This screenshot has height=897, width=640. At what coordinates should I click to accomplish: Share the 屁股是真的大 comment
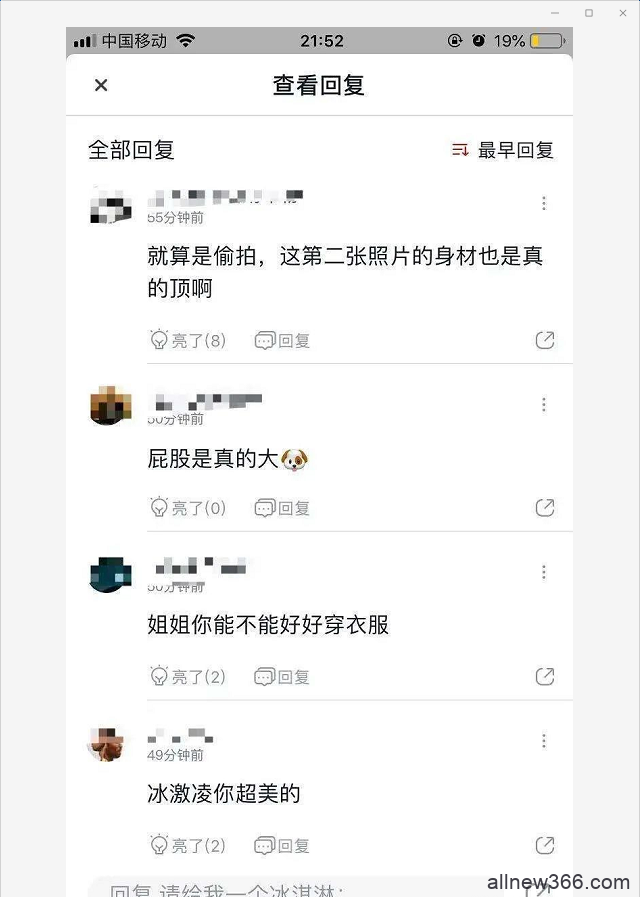tap(545, 508)
